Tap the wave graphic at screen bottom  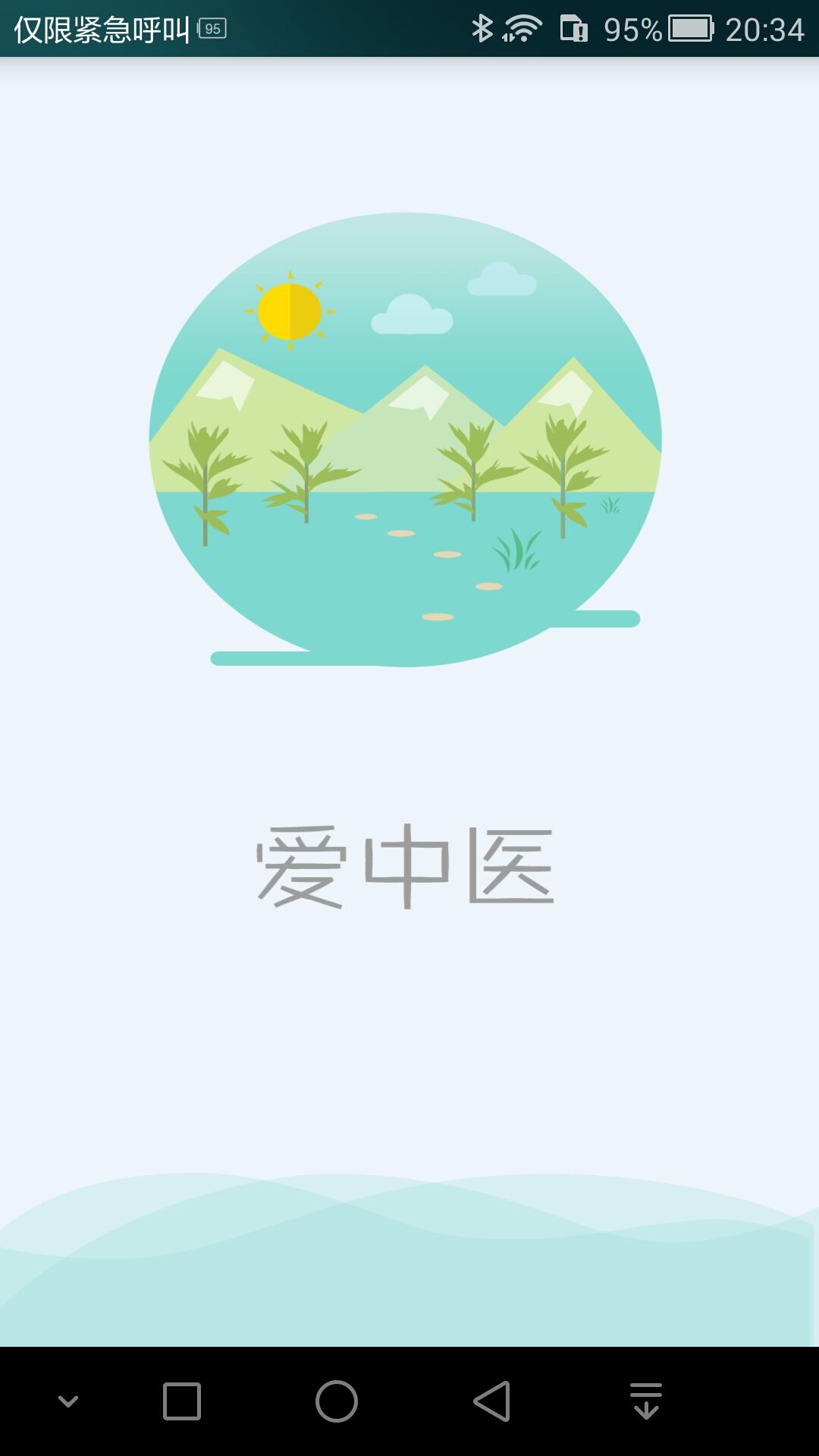[x=409, y=1289]
